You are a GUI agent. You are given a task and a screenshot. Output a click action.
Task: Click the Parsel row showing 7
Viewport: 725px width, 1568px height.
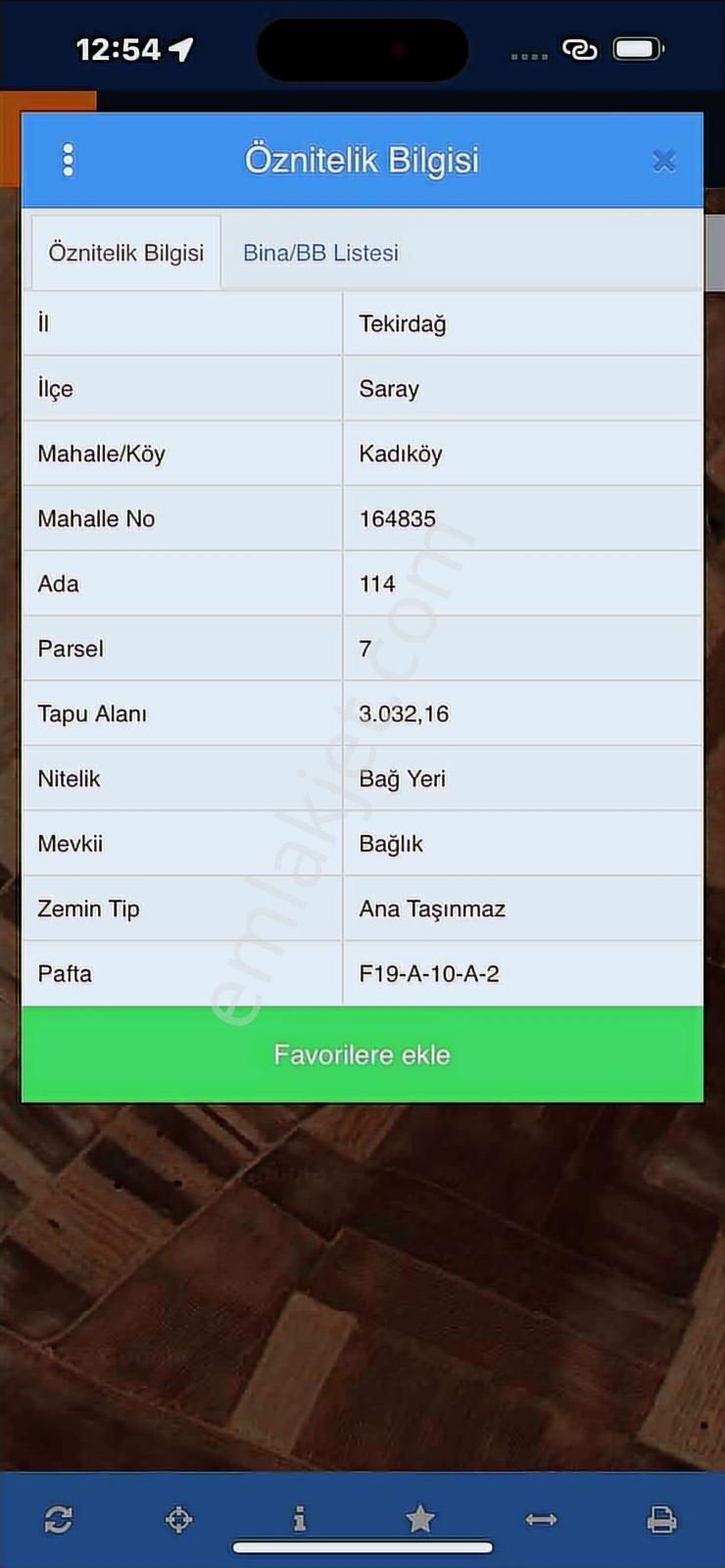tap(362, 649)
